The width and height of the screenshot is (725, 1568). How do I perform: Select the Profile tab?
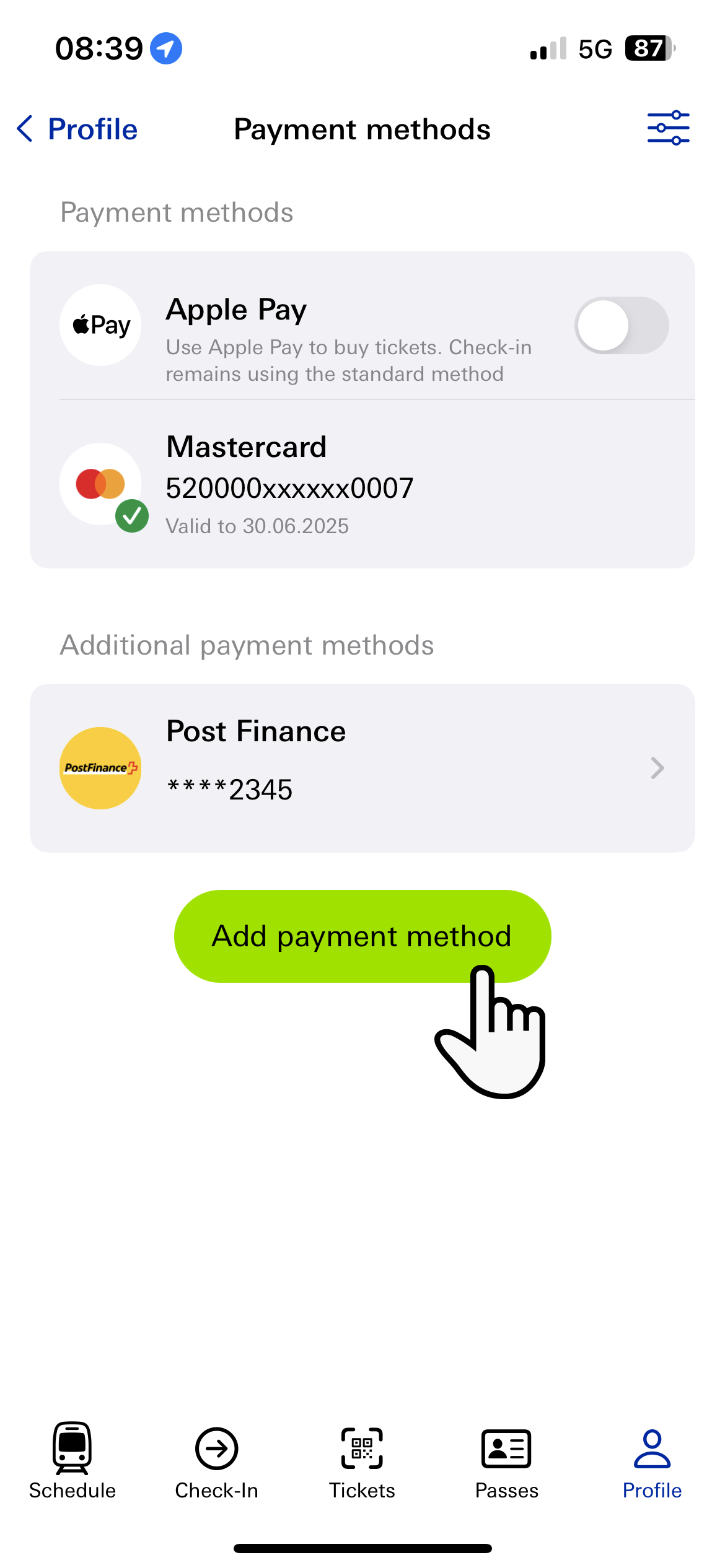coord(652,1461)
